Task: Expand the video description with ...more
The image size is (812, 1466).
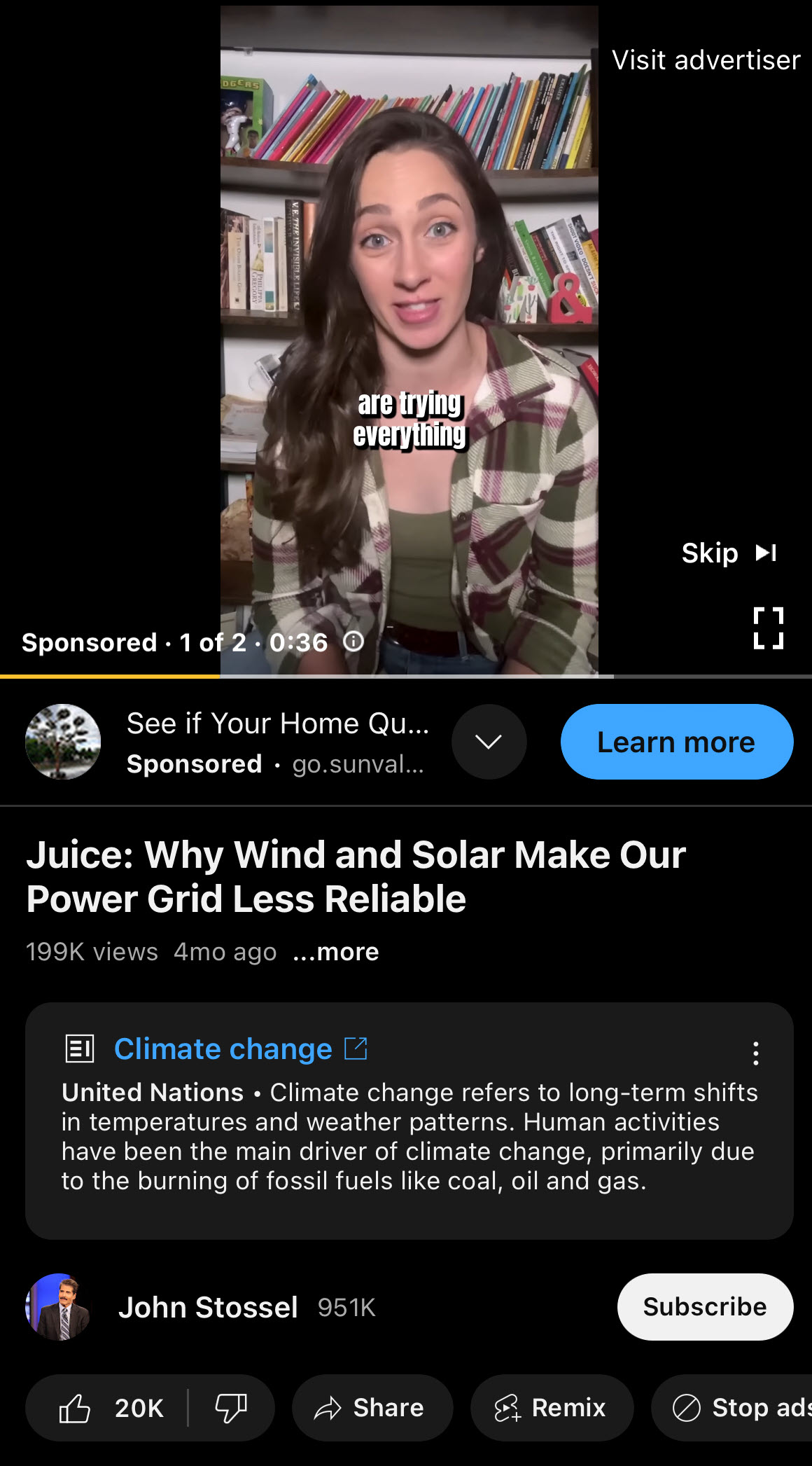Action: pos(335,951)
